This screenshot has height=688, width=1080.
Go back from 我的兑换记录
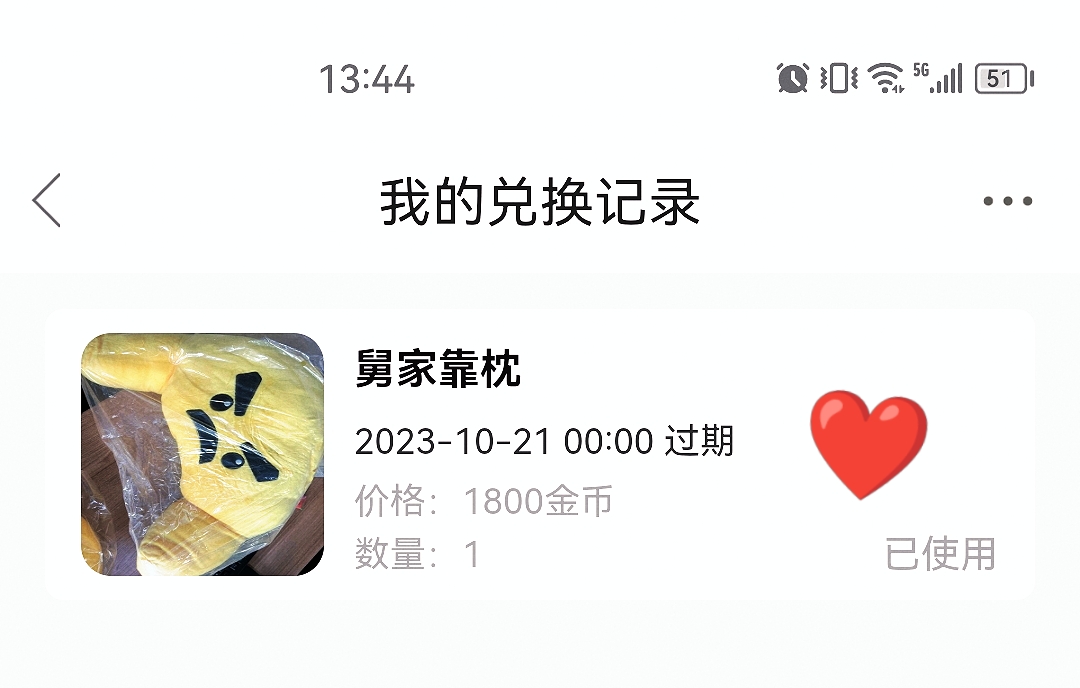click(47, 200)
